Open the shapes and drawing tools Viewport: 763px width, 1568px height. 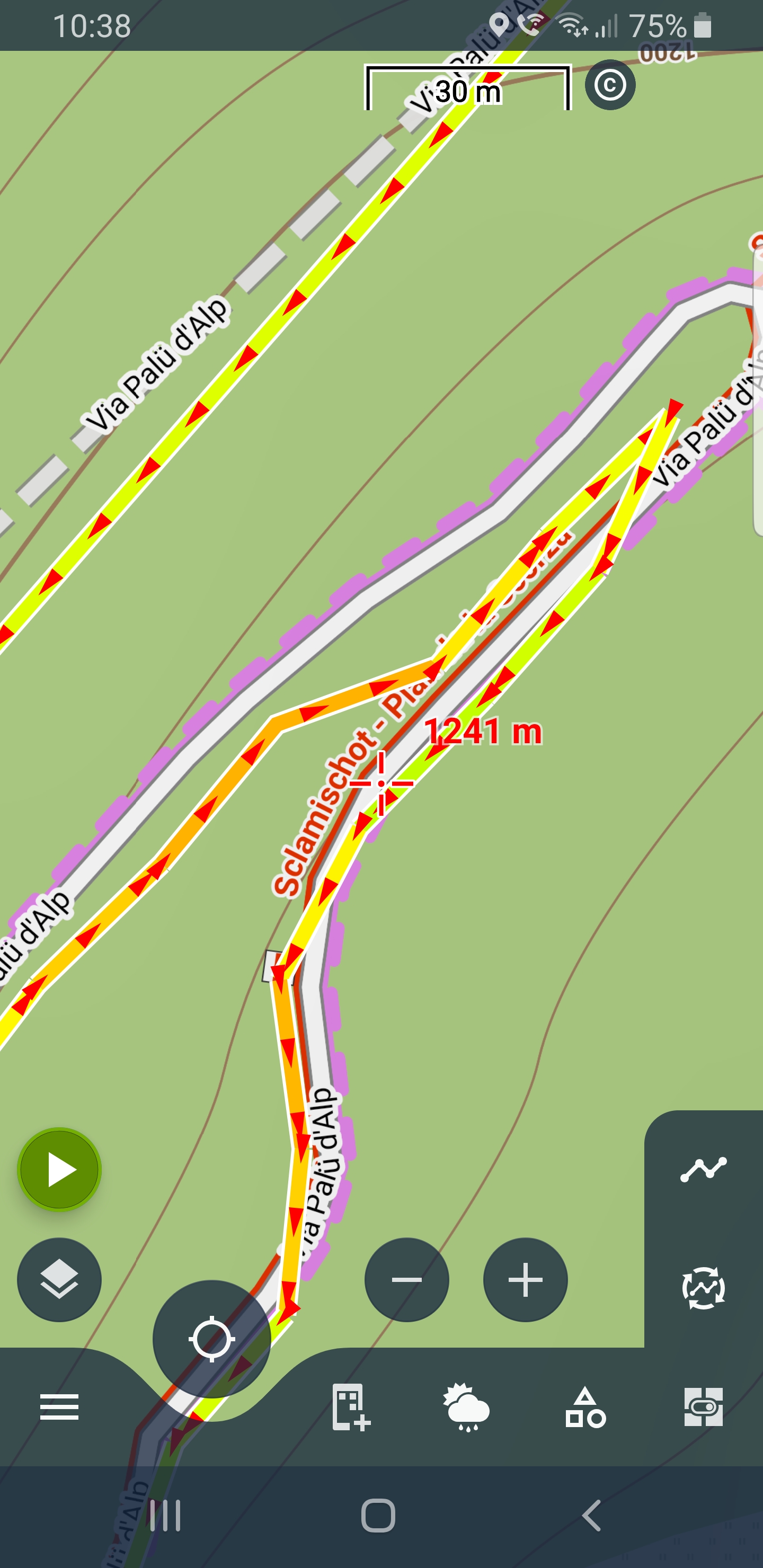pyautogui.click(x=585, y=1406)
